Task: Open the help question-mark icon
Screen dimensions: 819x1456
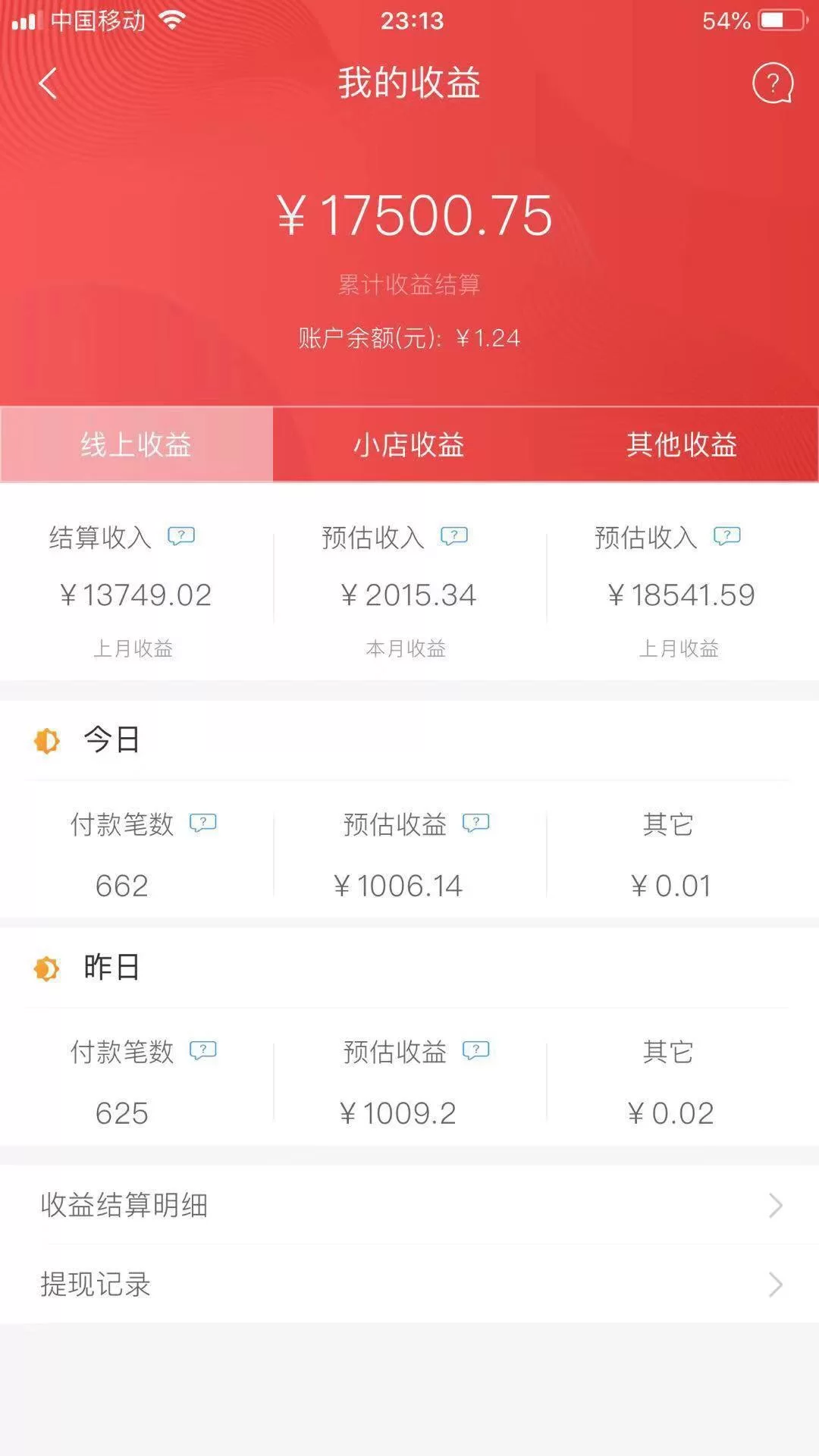Action: coord(772,83)
